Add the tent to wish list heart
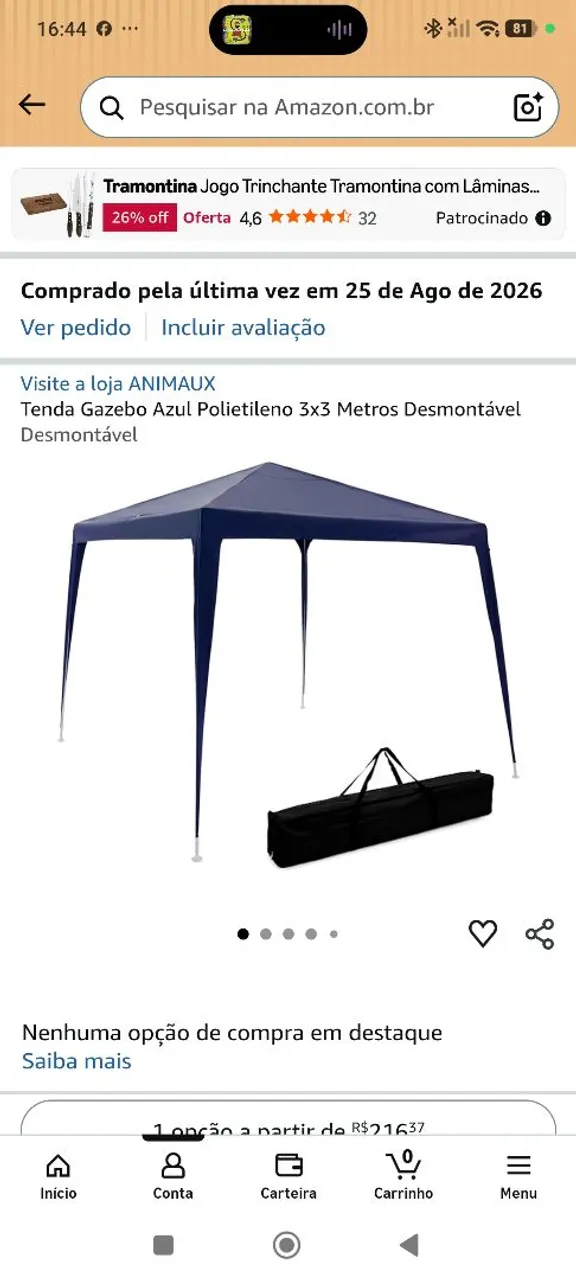Image resolution: width=576 pixels, height=1280 pixels. (x=483, y=934)
